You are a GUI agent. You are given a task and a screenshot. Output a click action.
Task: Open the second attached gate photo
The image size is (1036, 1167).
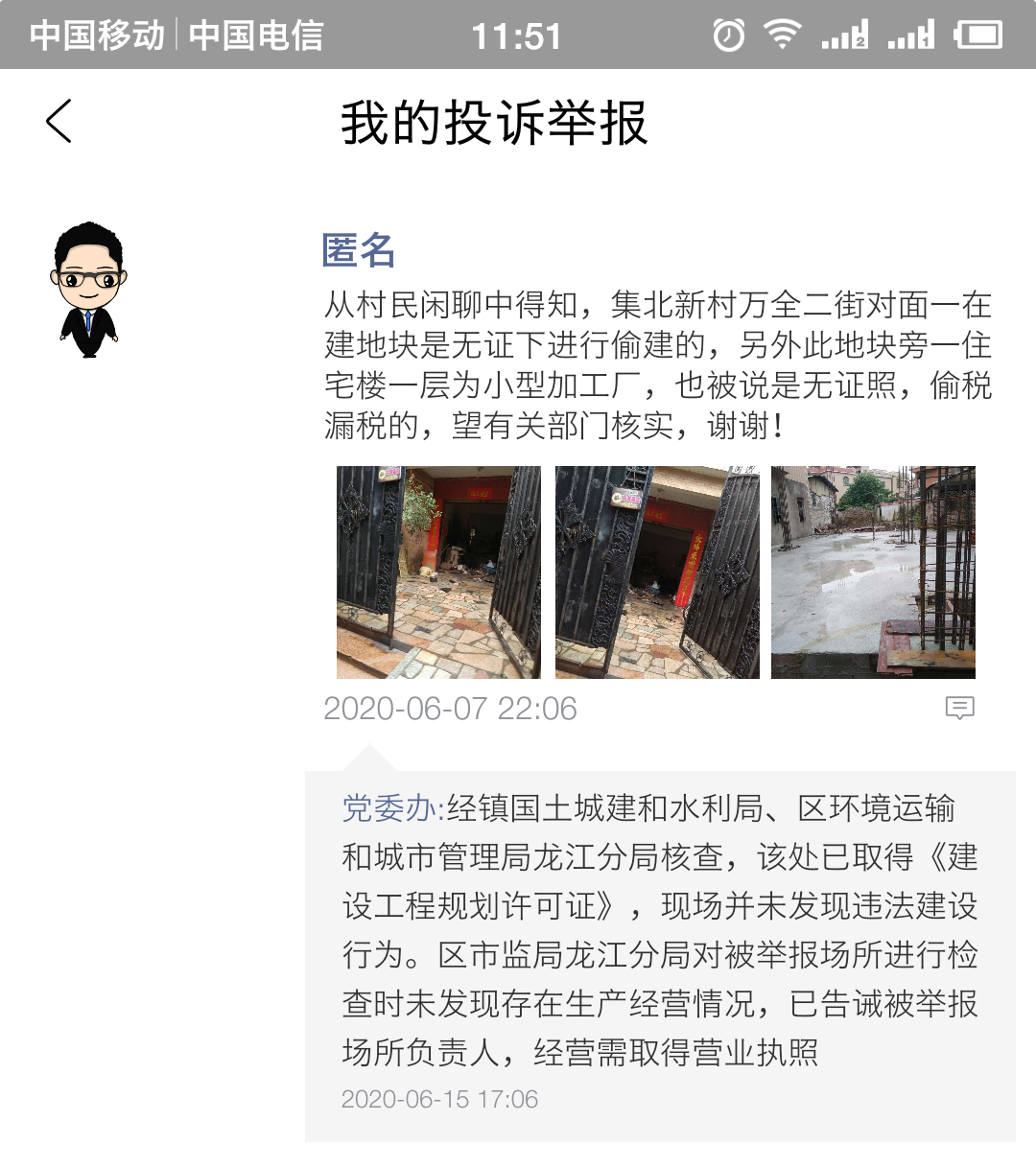[657, 572]
